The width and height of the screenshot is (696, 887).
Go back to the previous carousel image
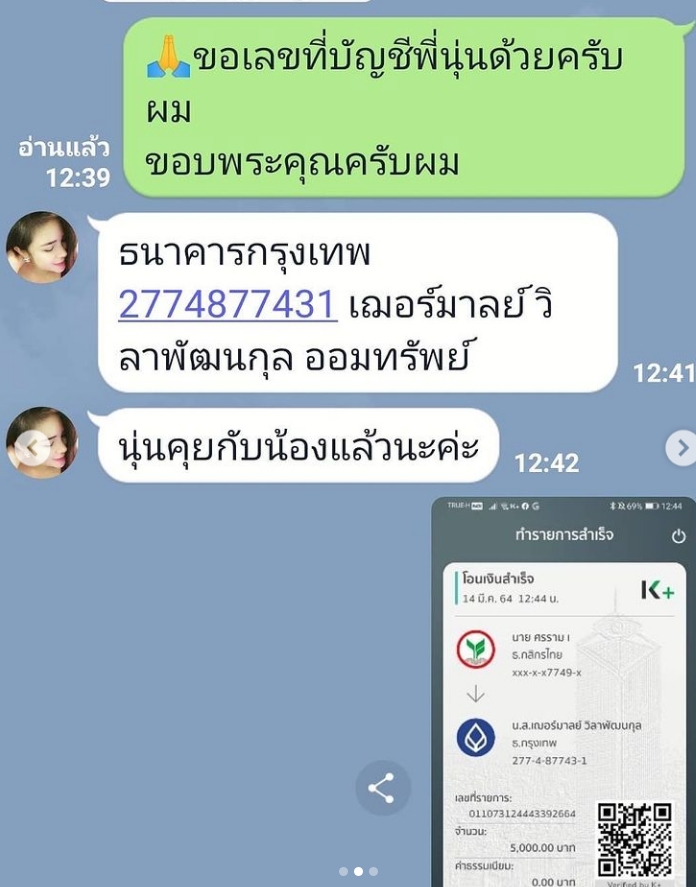31,446
